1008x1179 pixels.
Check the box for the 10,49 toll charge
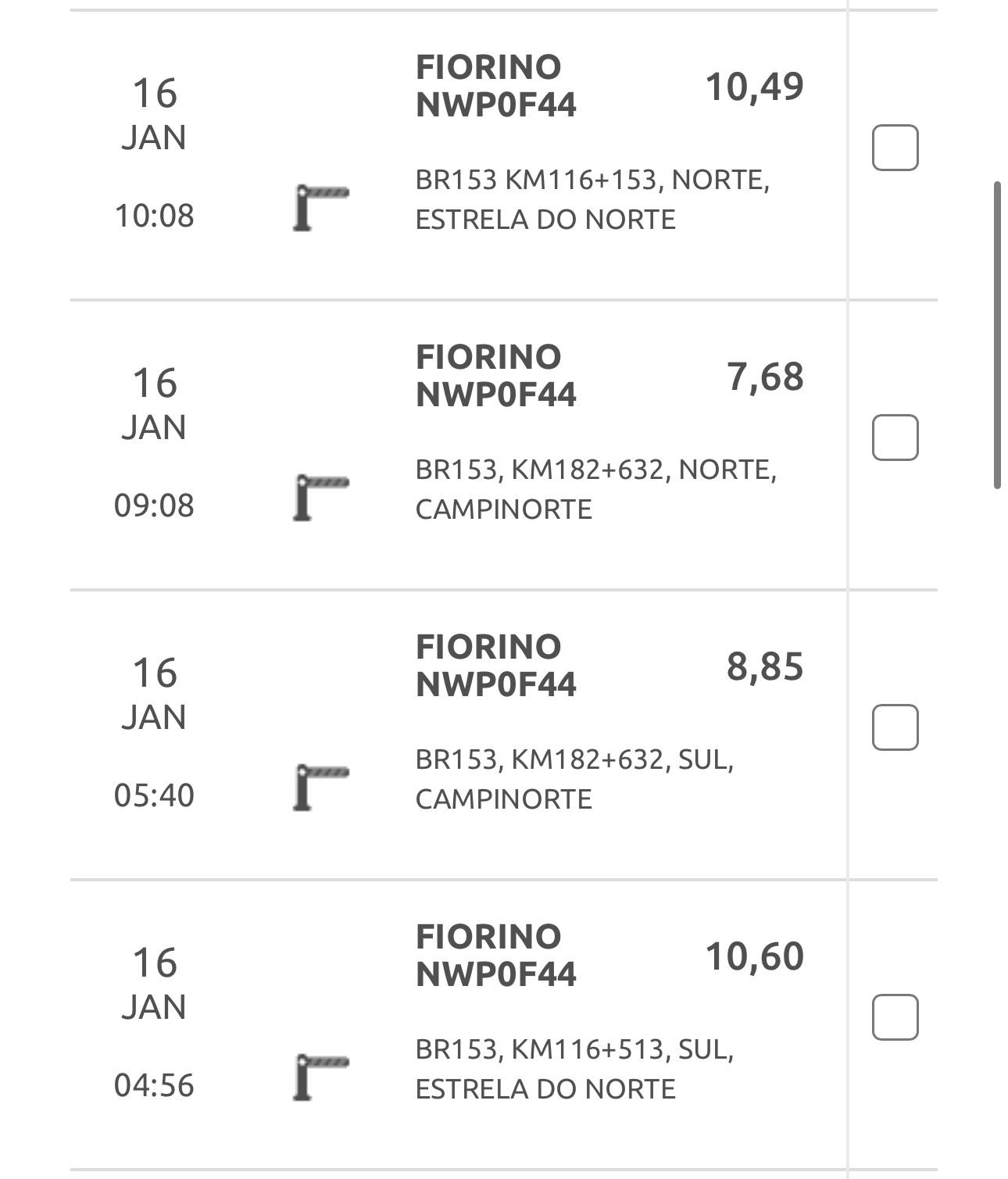(895, 147)
